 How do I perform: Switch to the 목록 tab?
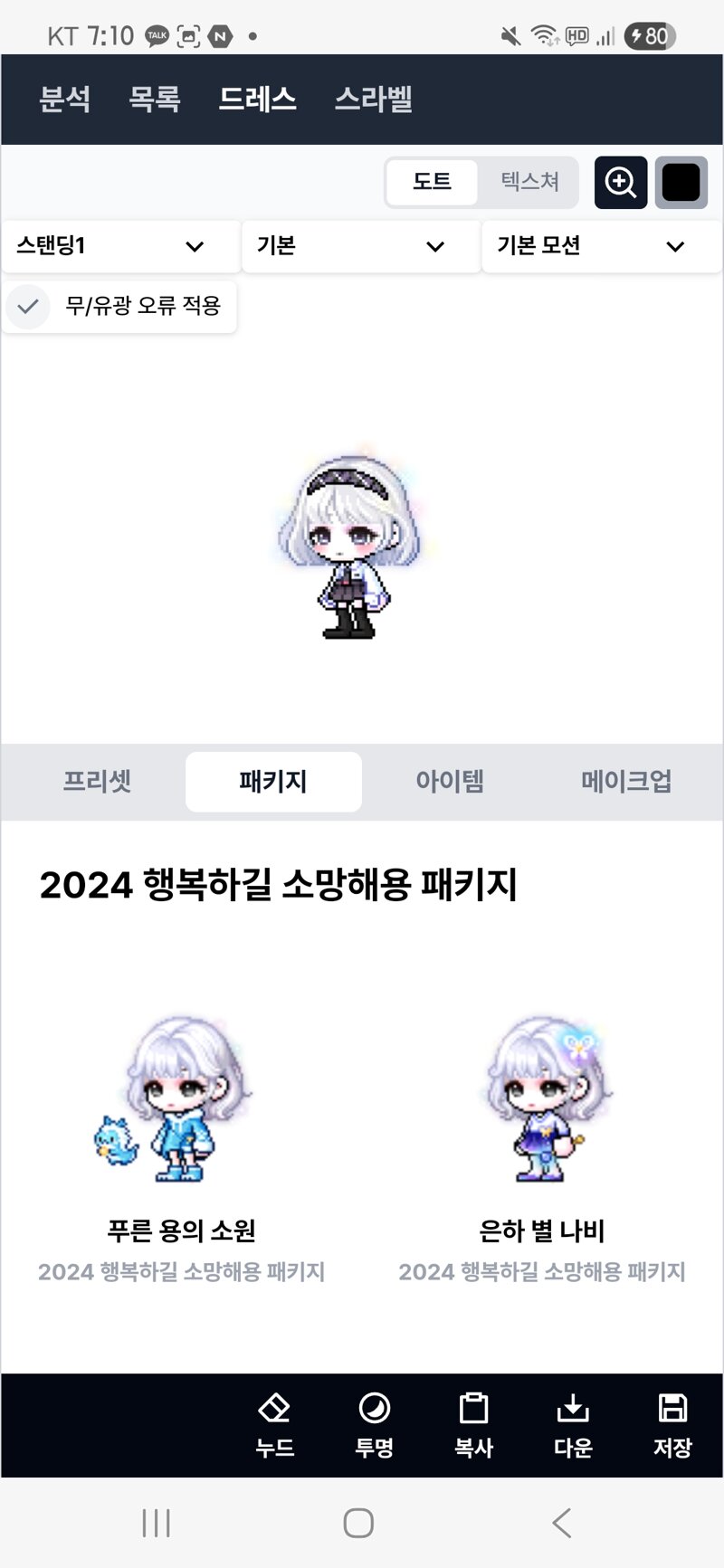pyautogui.click(x=154, y=99)
